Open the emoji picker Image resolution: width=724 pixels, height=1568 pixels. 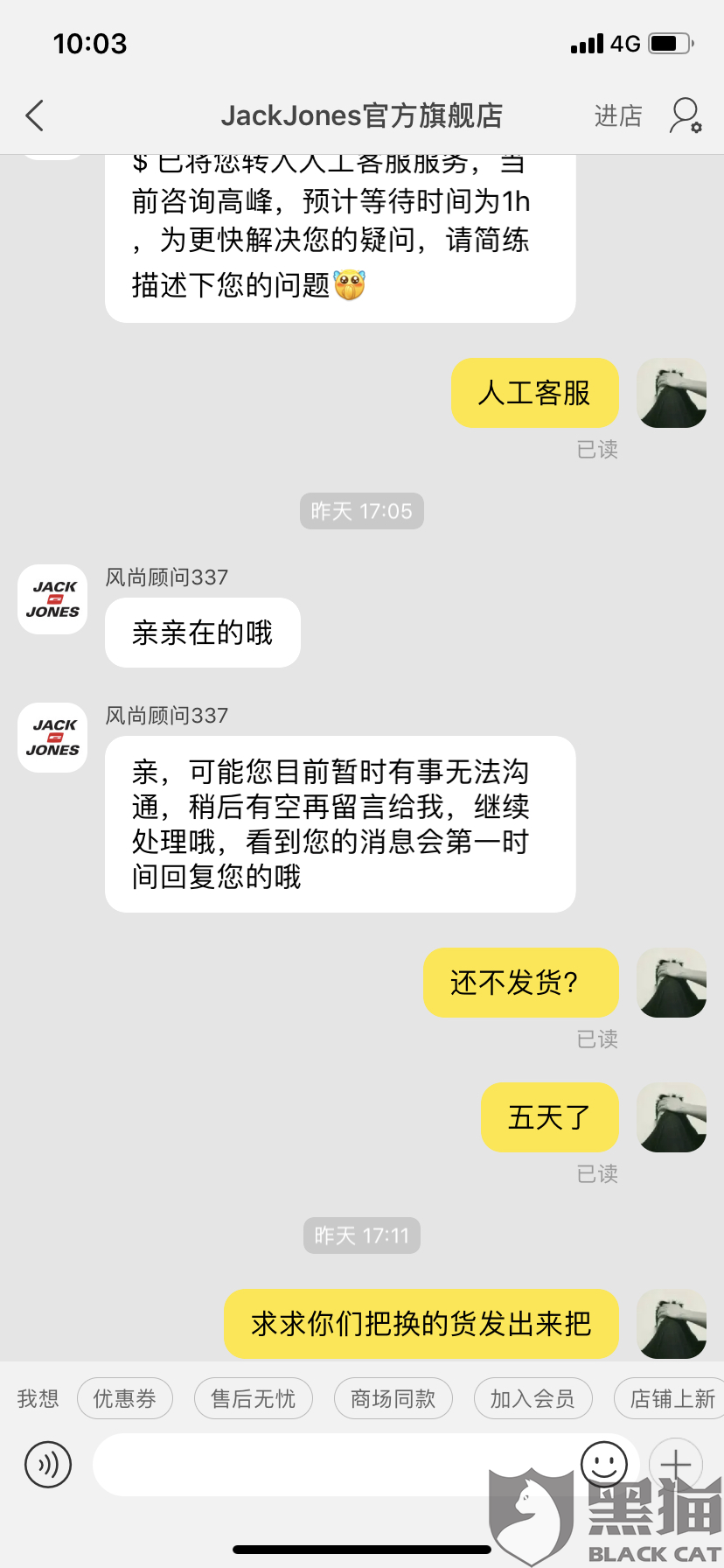(x=604, y=1464)
